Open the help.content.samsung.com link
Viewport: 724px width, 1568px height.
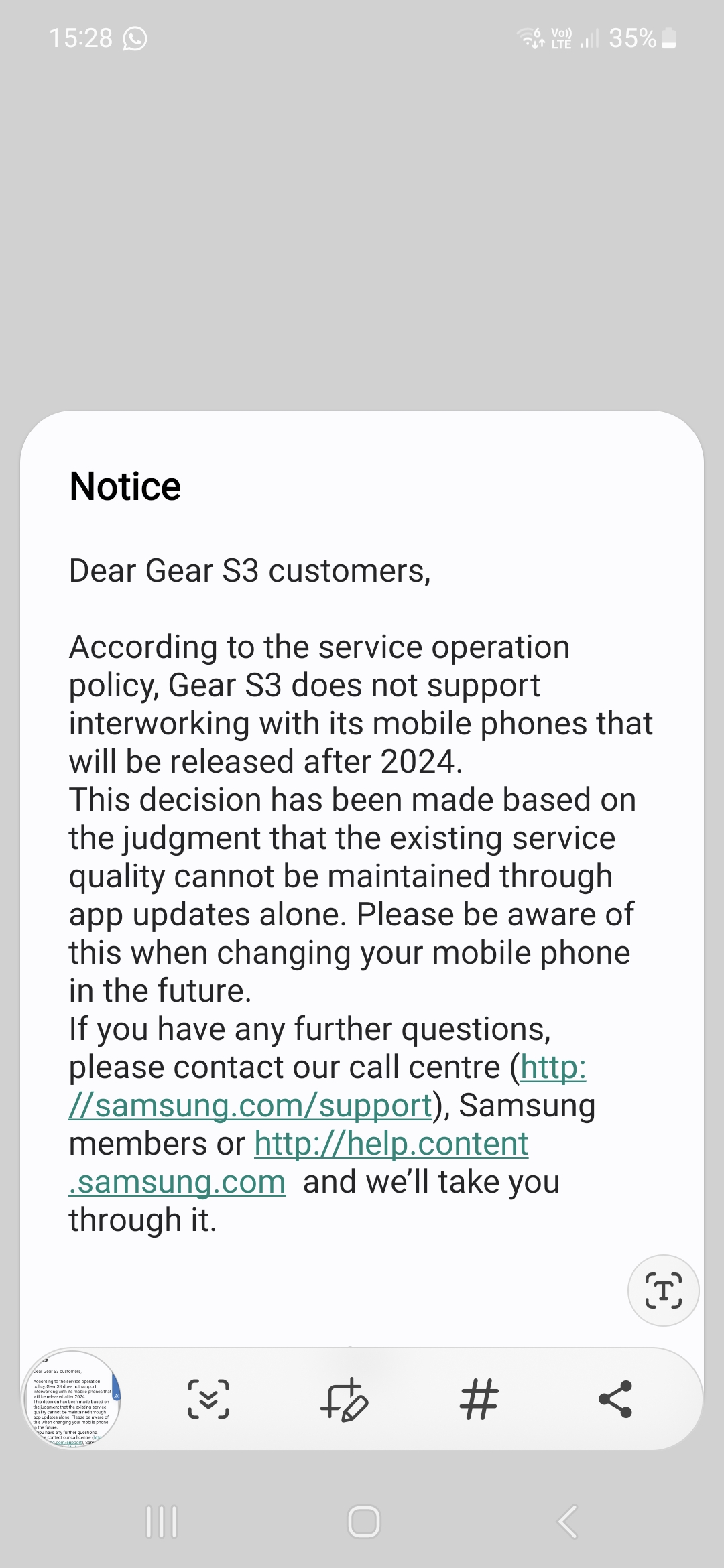pos(391,1145)
